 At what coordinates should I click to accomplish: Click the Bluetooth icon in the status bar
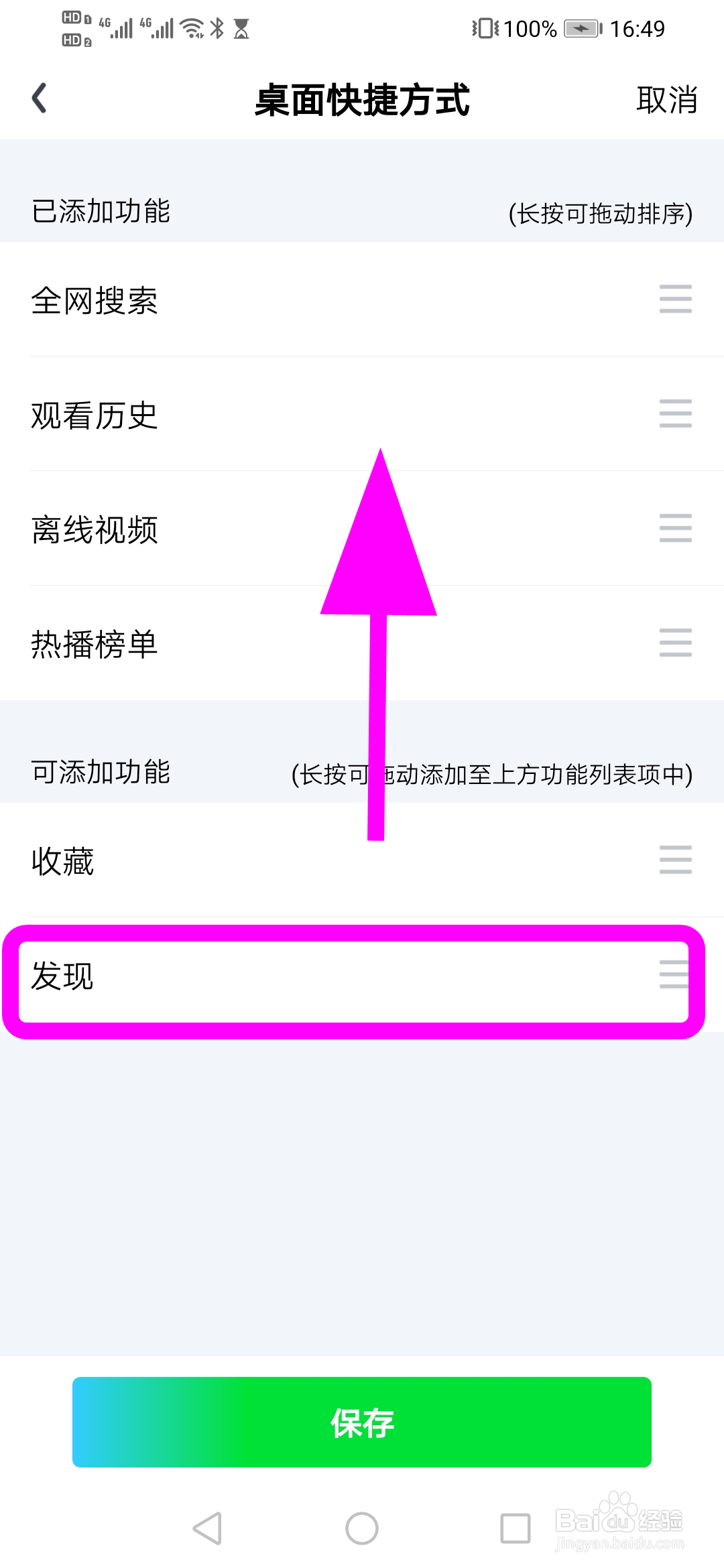(217, 28)
